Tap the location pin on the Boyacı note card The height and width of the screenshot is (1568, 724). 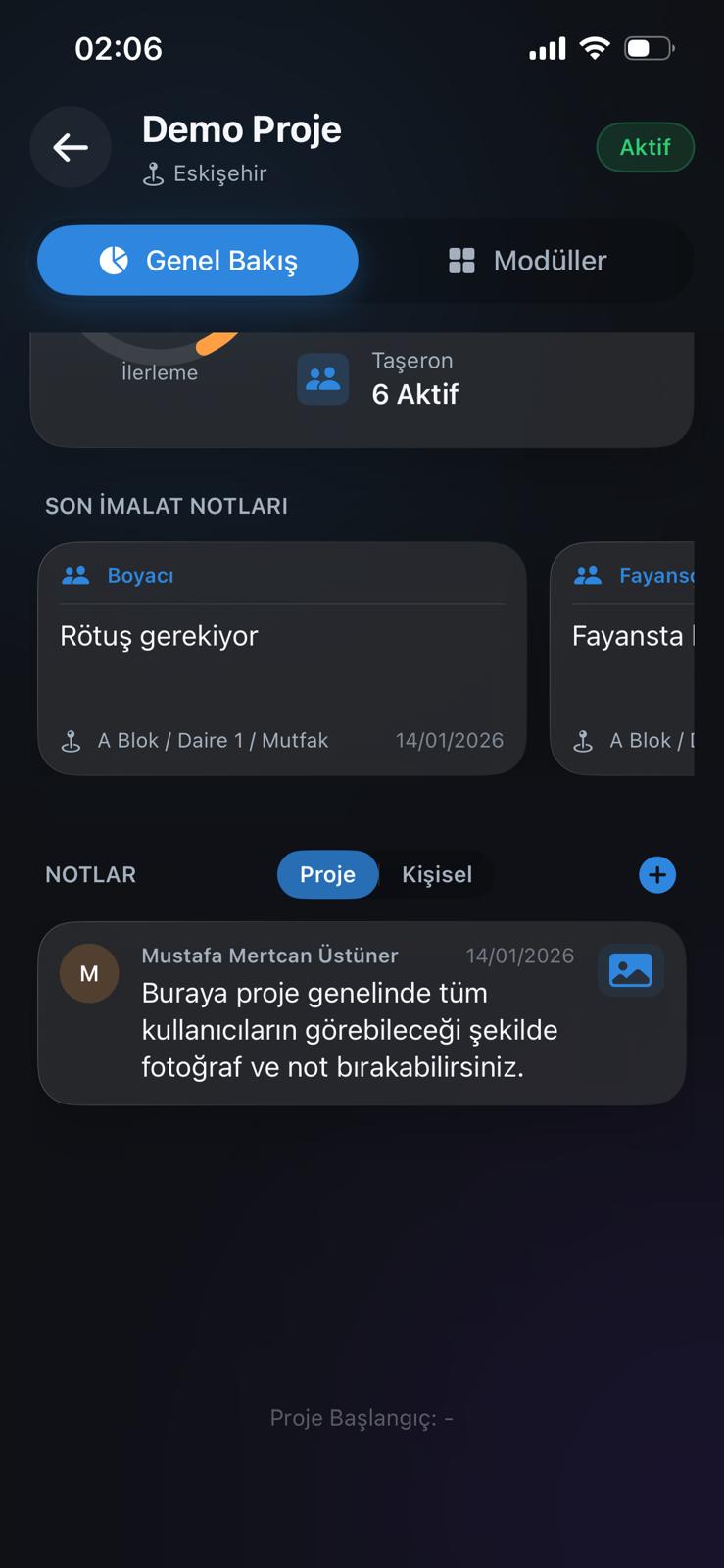[71, 741]
